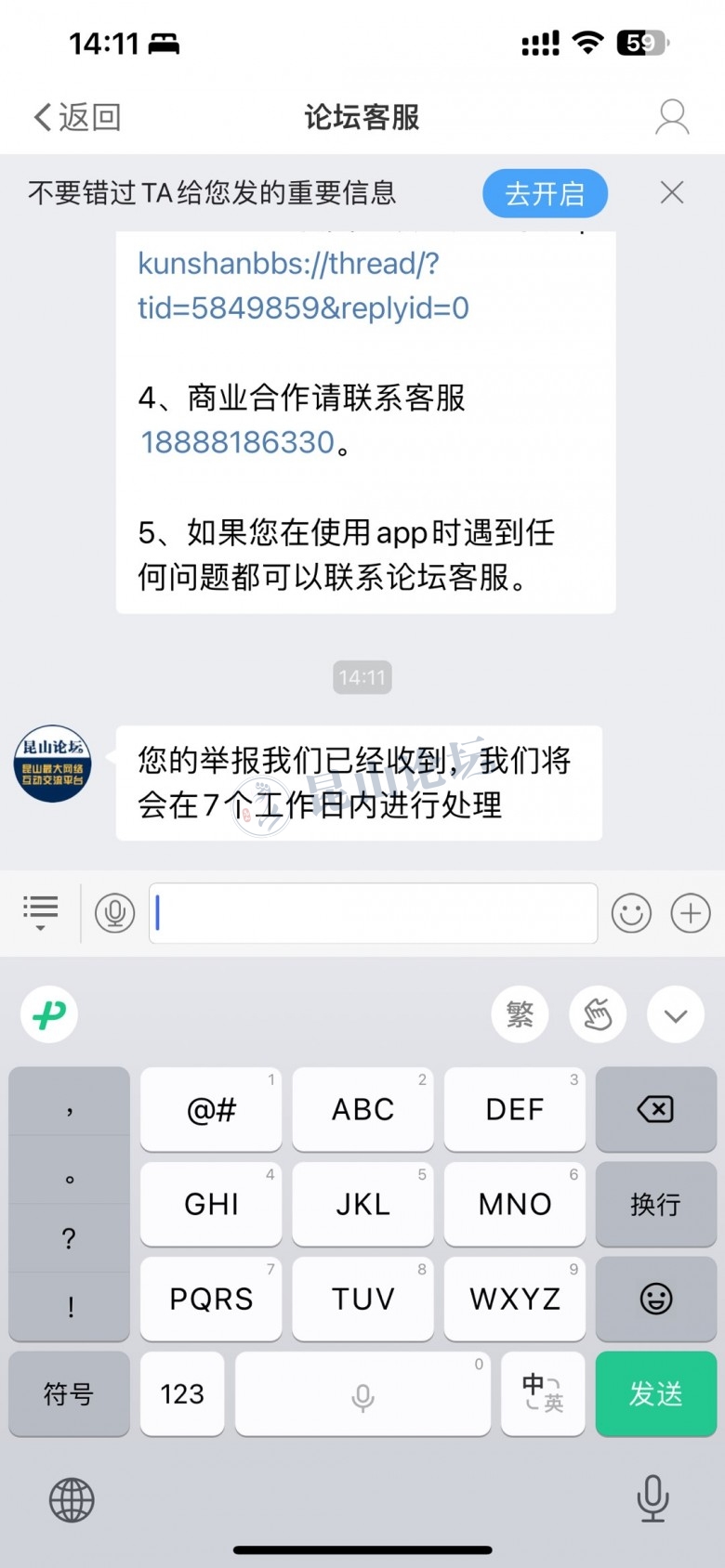The height and width of the screenshot is (1568, 725).
Task: Switch to the 123 number keypad
Action: click(182, 1393)
